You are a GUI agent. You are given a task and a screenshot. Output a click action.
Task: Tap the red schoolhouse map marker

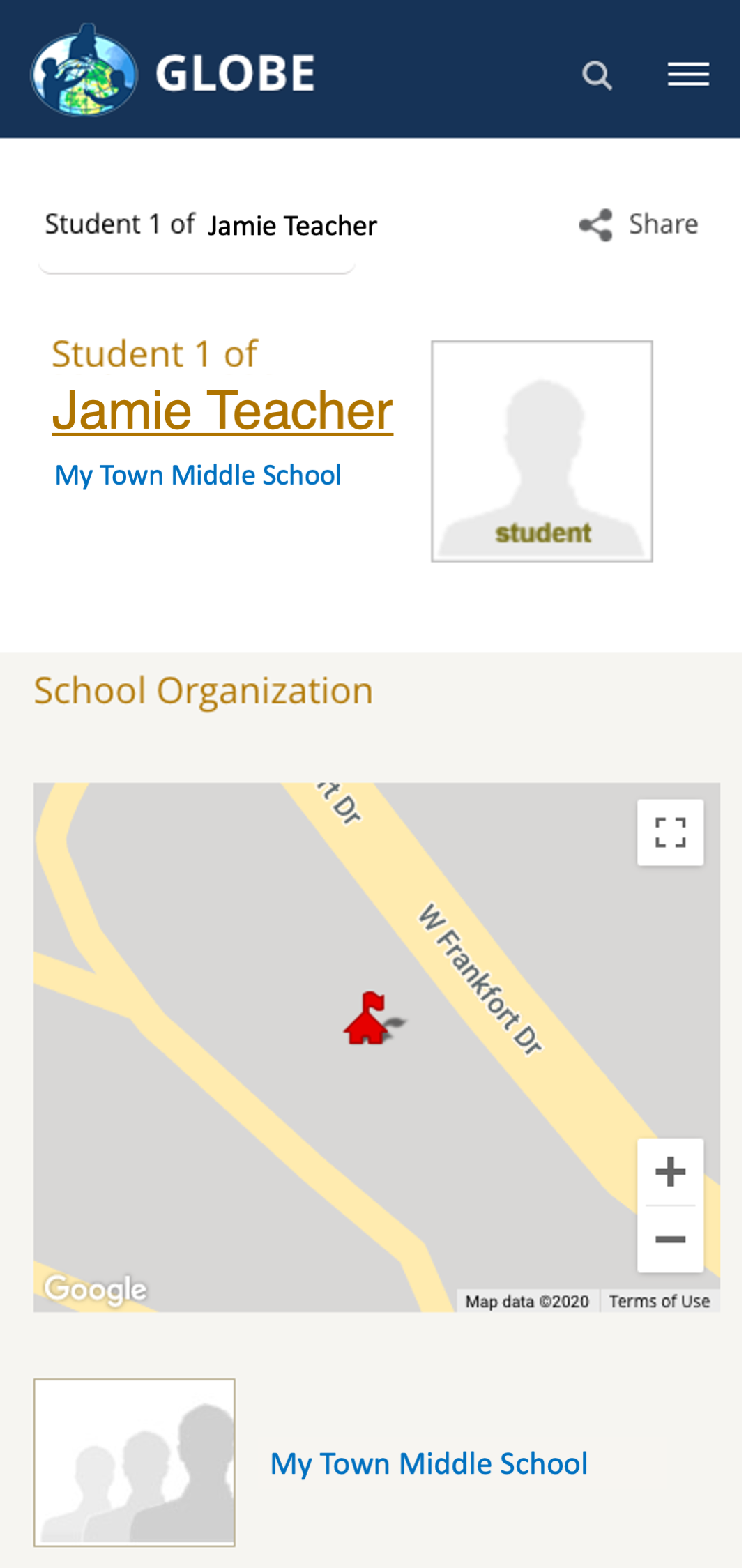(x=367, y=1019)
